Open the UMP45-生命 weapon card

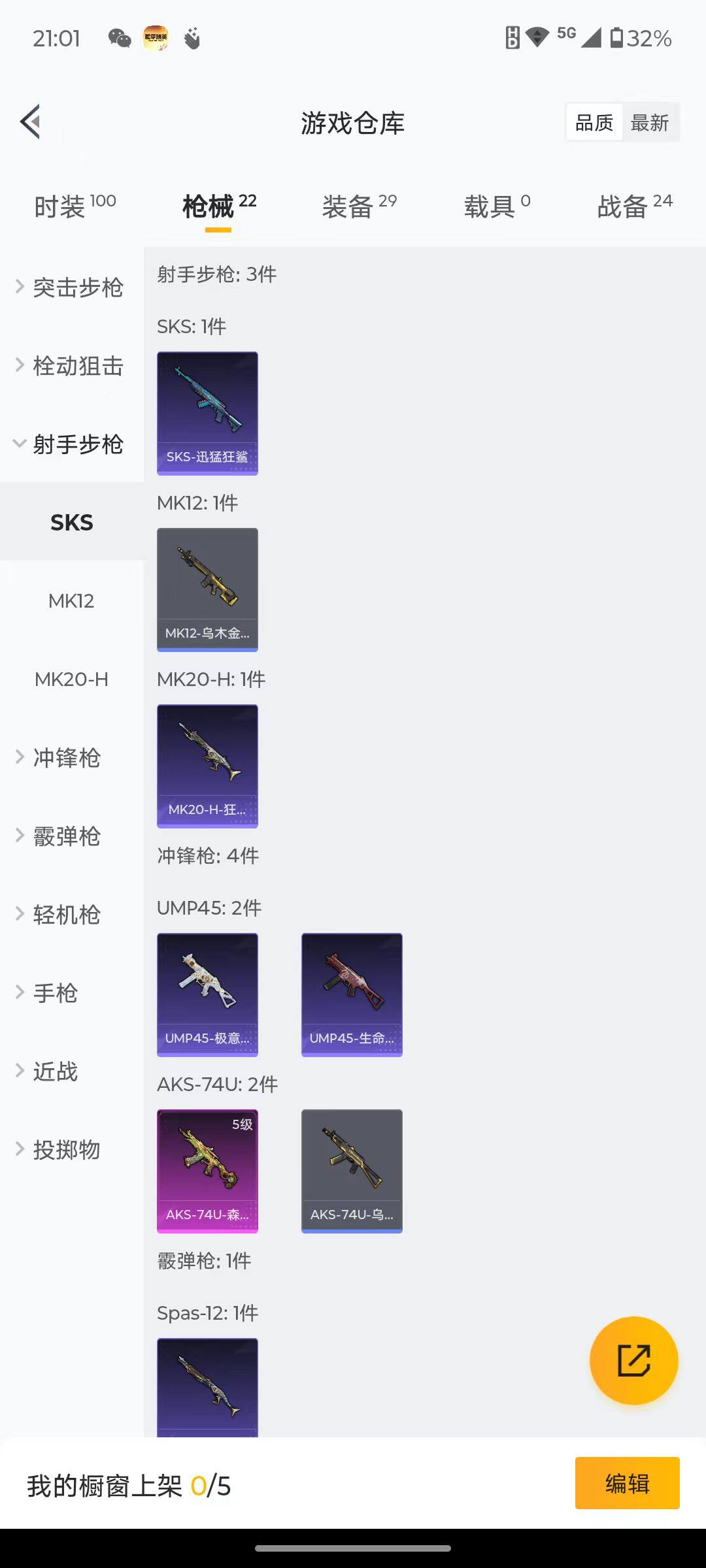point(352,993)
